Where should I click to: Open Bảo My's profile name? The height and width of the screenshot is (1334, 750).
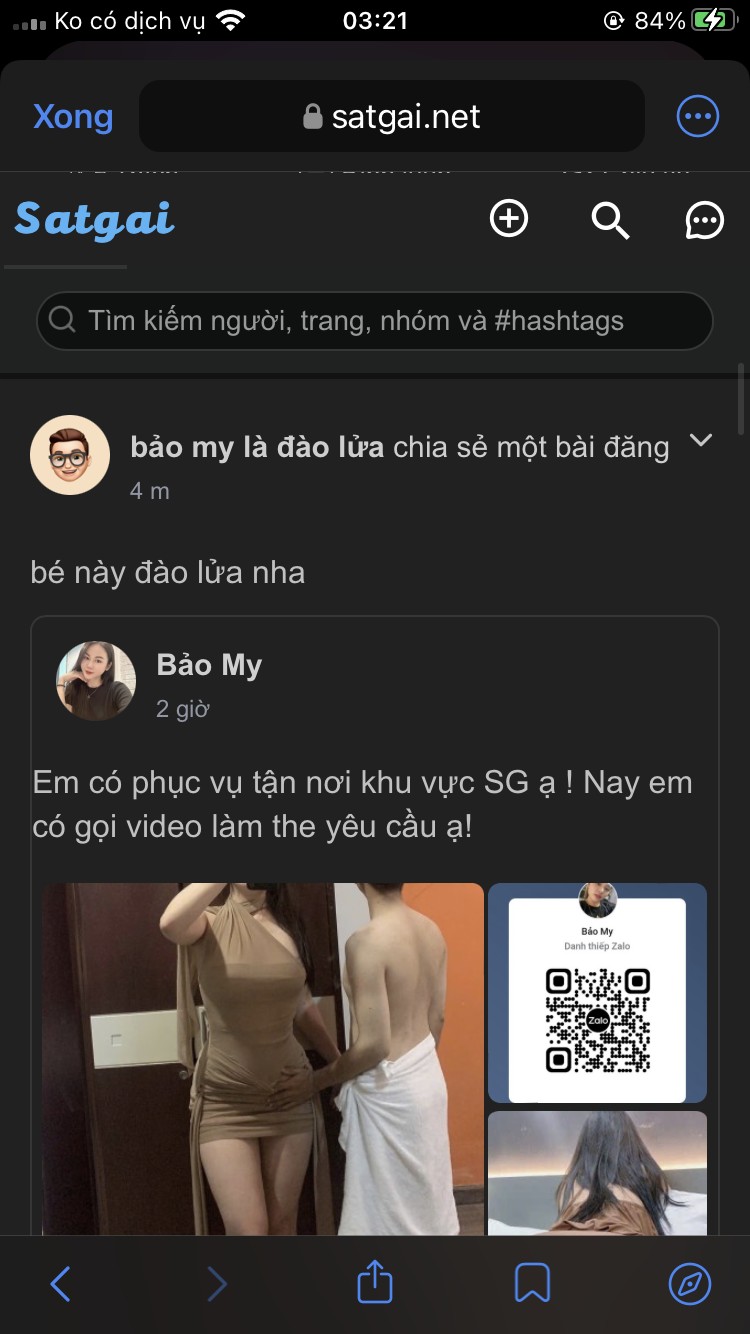[209, 665]
